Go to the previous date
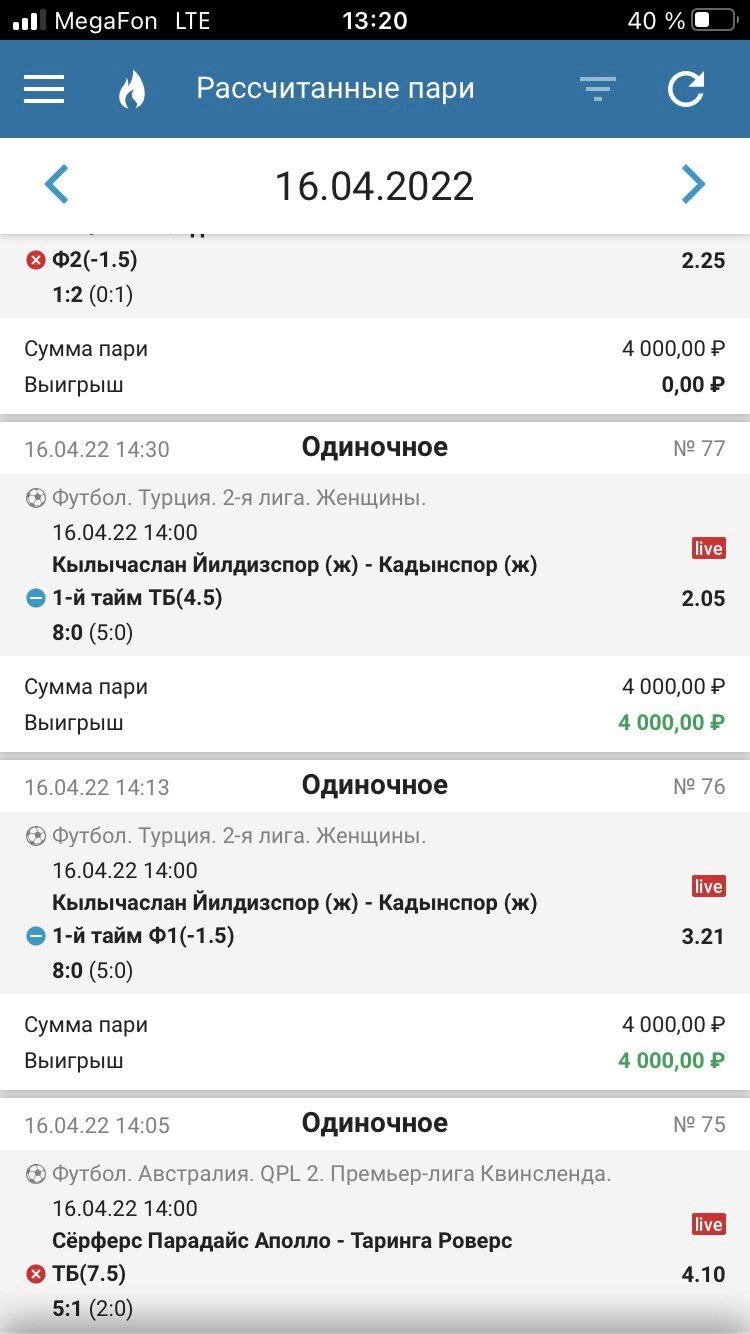Image resolution: width=750 pixels, height=1334 pixels. pos(57,185)
